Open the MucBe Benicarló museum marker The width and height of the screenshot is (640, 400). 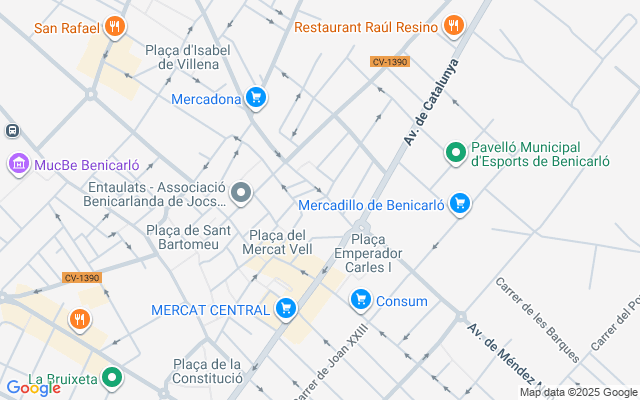[18, 164]
